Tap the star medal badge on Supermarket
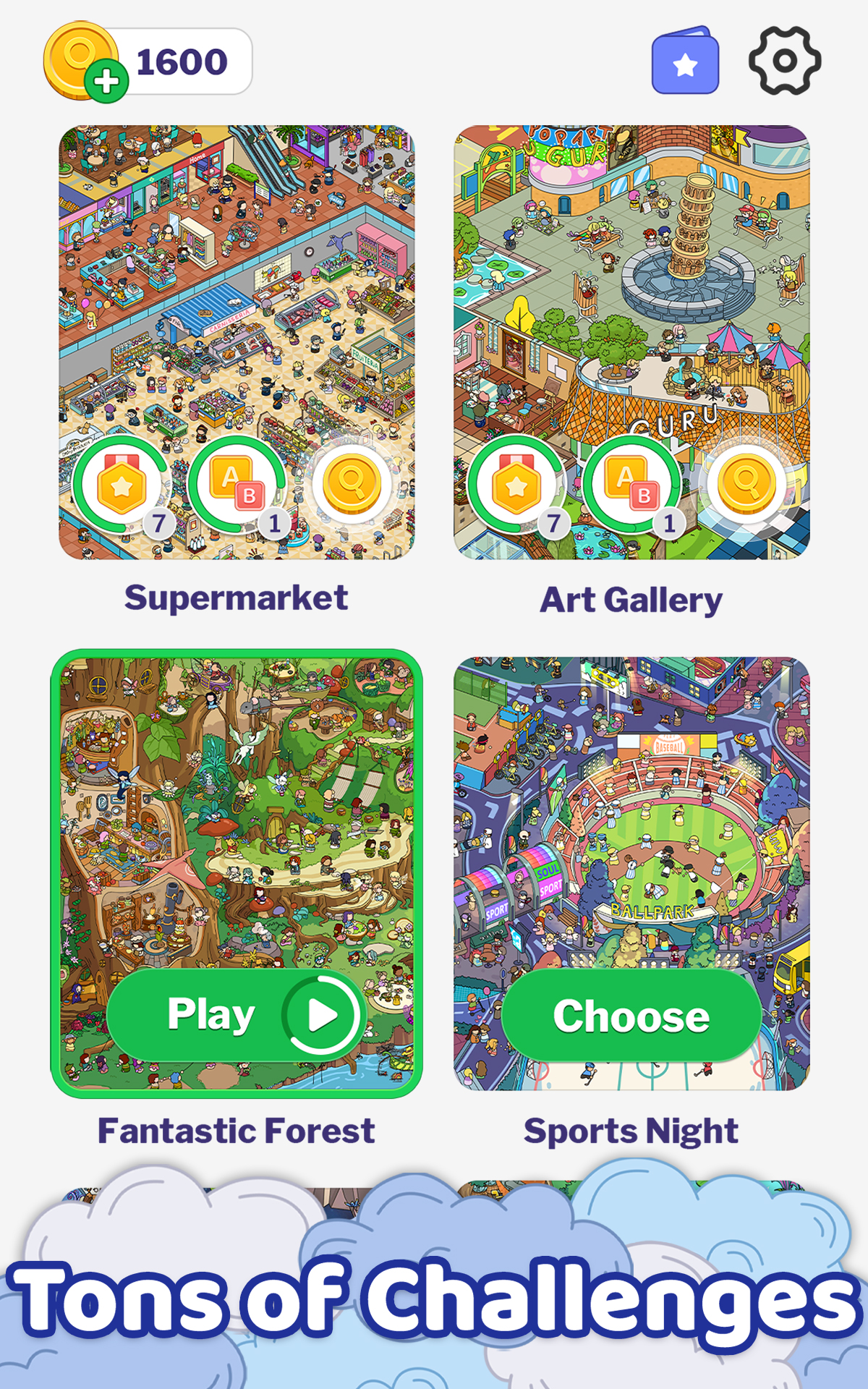868x1389 pixels. point(122,485)
